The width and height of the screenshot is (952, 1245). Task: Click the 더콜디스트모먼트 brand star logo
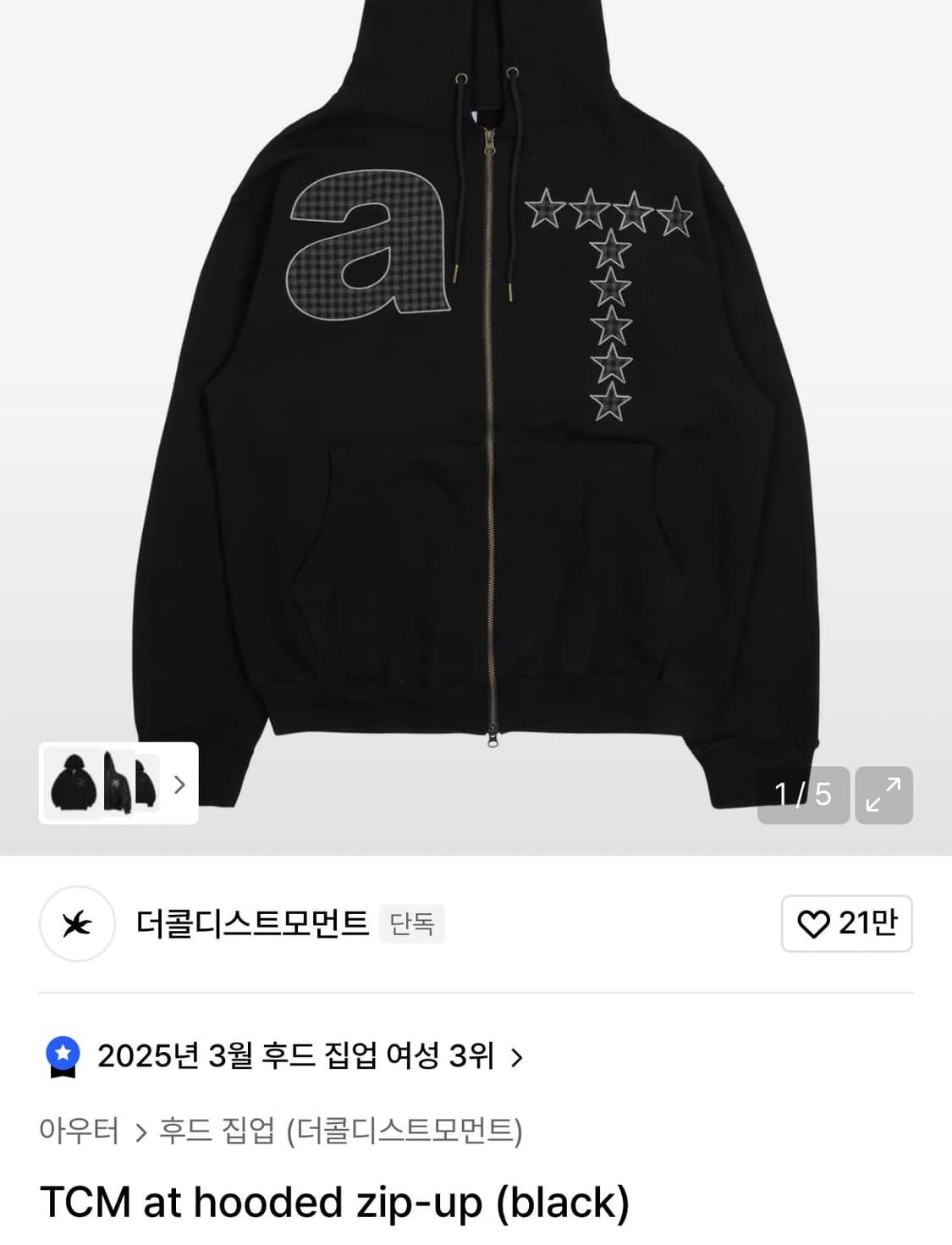click(77, 925)
